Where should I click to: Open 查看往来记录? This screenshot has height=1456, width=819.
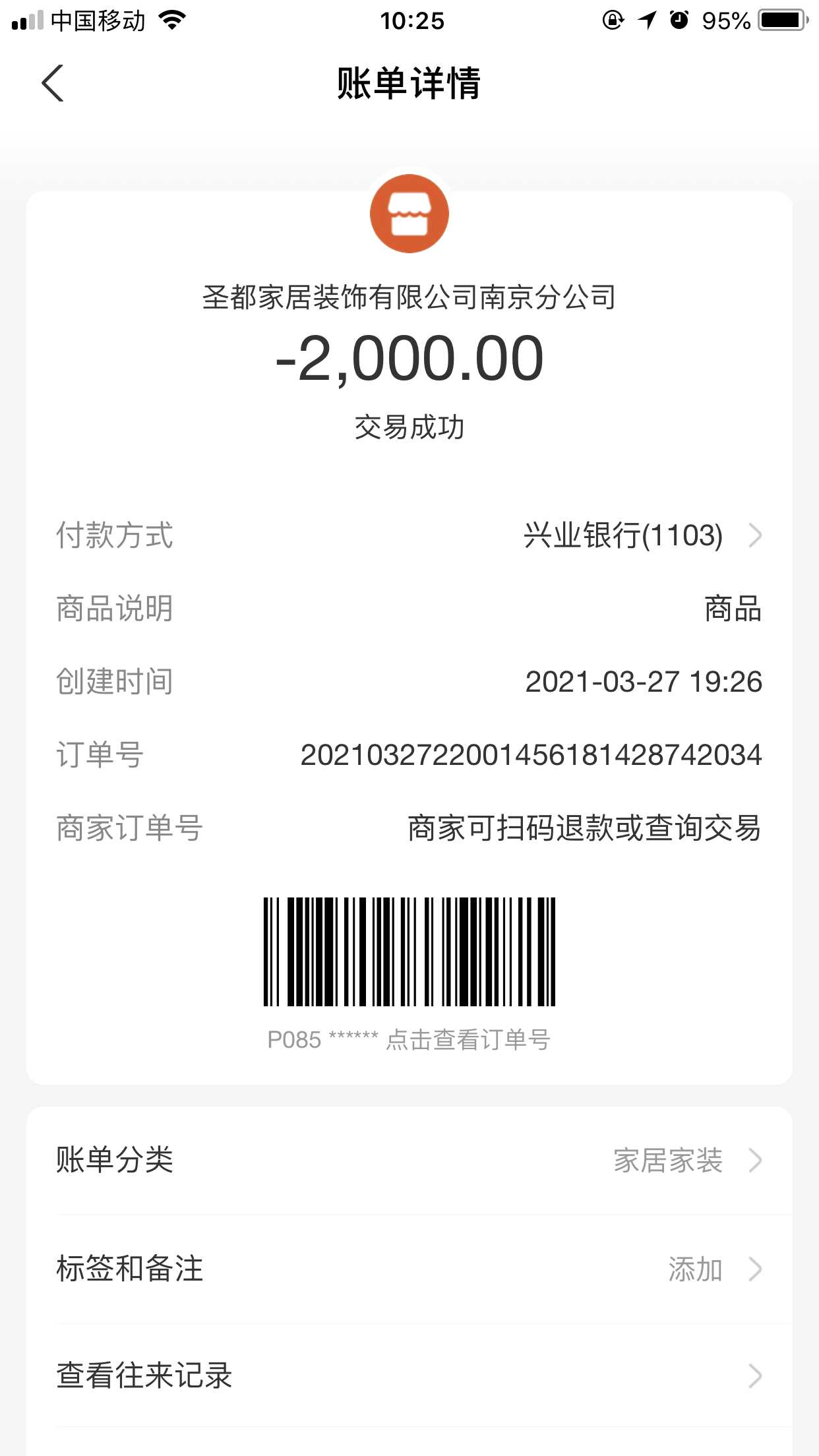pyautogui.click(x=409, y=1376)
